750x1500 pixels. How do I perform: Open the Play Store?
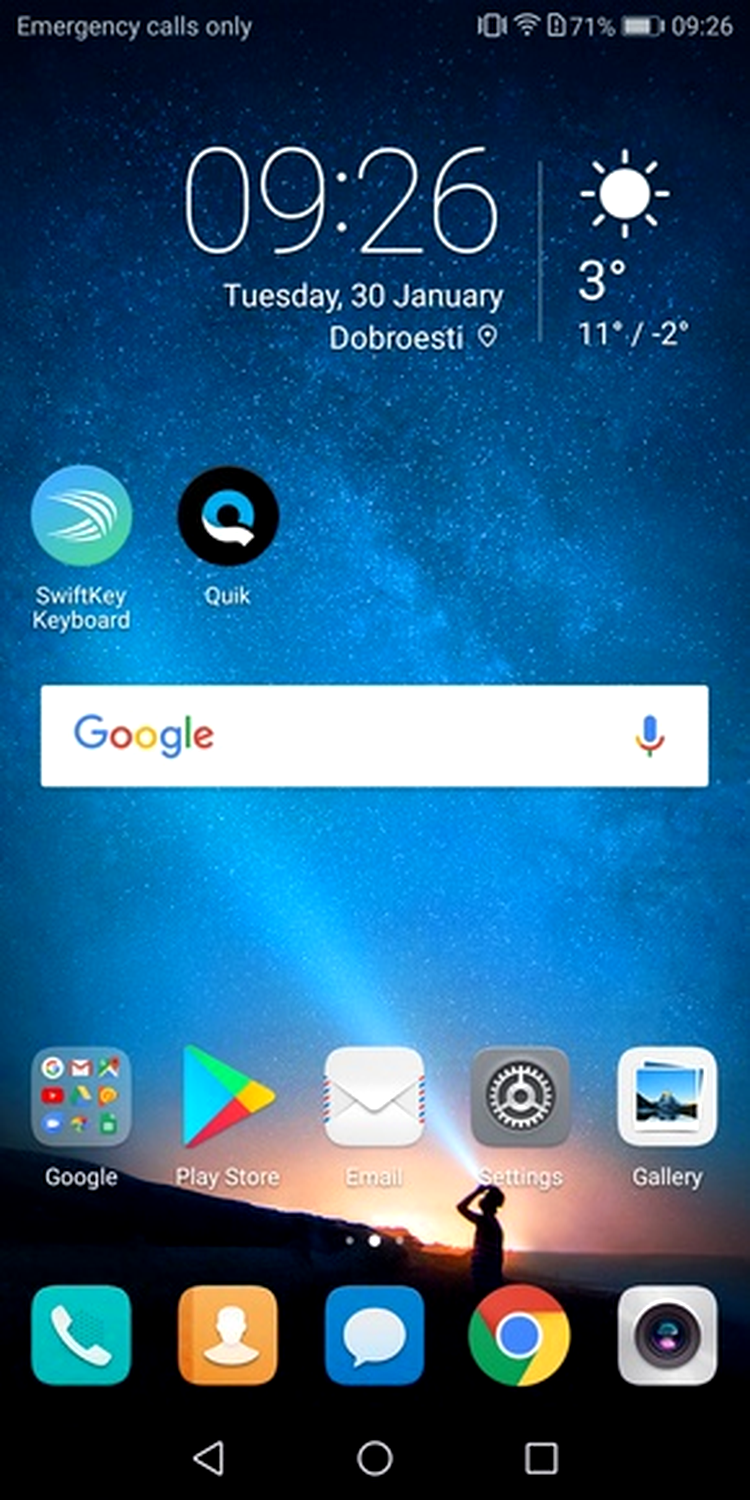coord(227,1096)
